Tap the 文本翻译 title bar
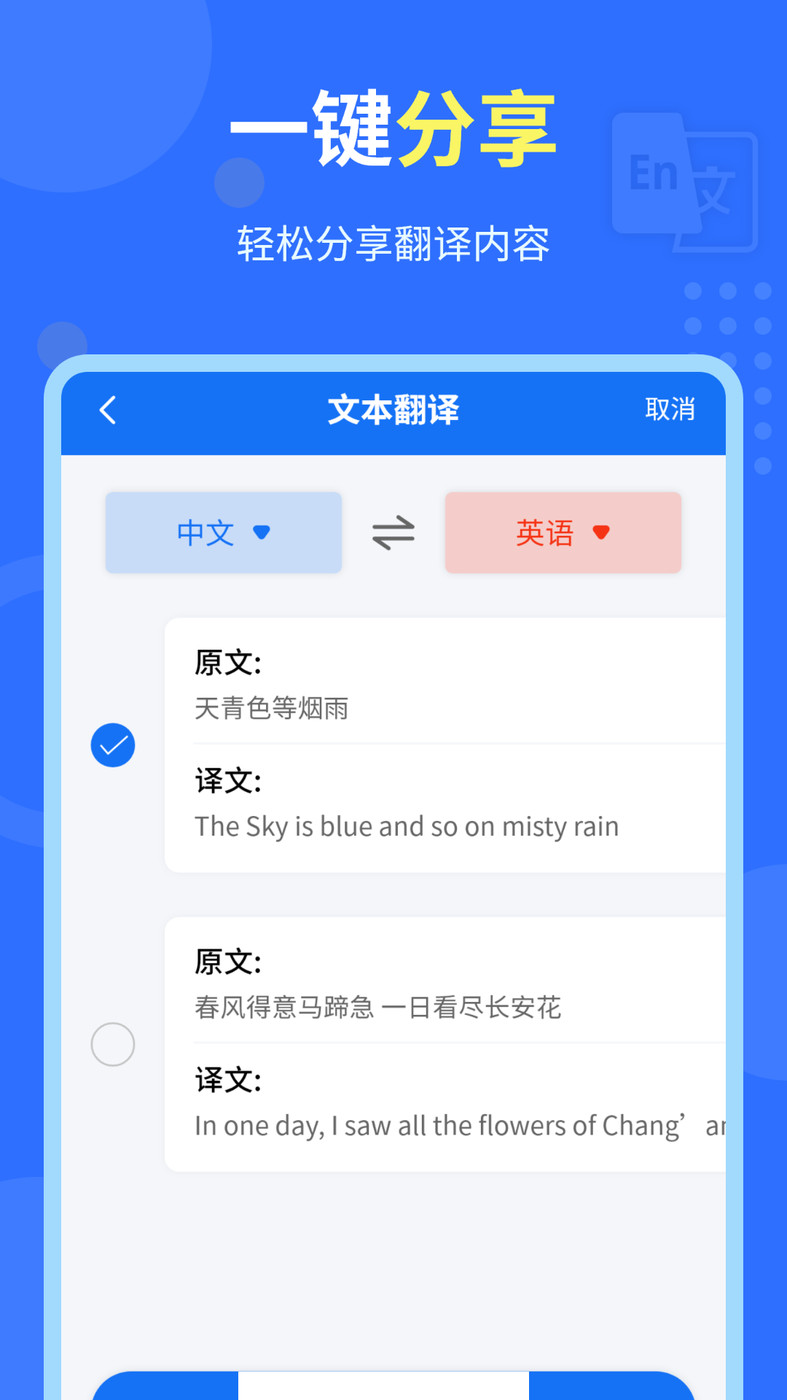The width and height of the screenshot is (787, 1400). point(393,410)
